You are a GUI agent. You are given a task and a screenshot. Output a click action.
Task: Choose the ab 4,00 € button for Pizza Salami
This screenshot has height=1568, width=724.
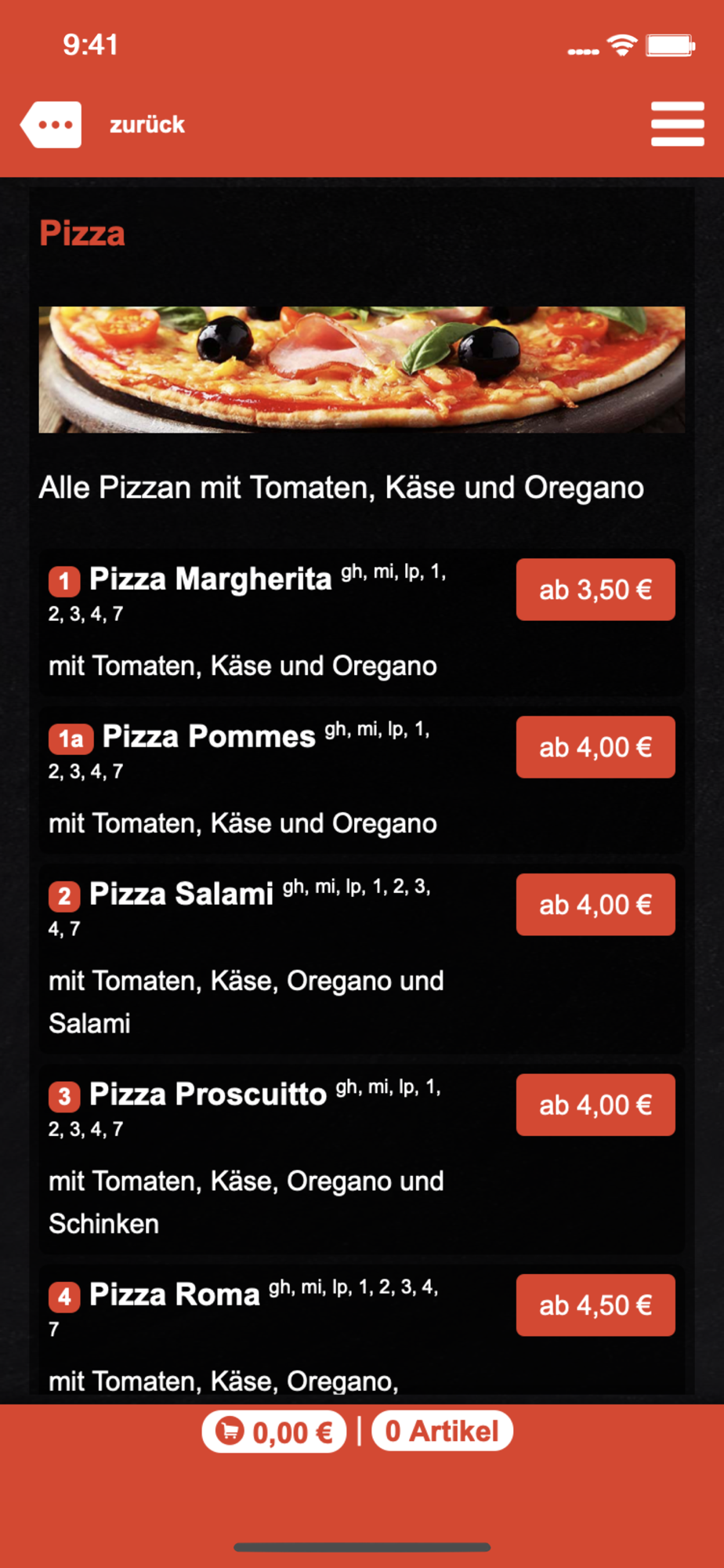click(x=595, y=905)
